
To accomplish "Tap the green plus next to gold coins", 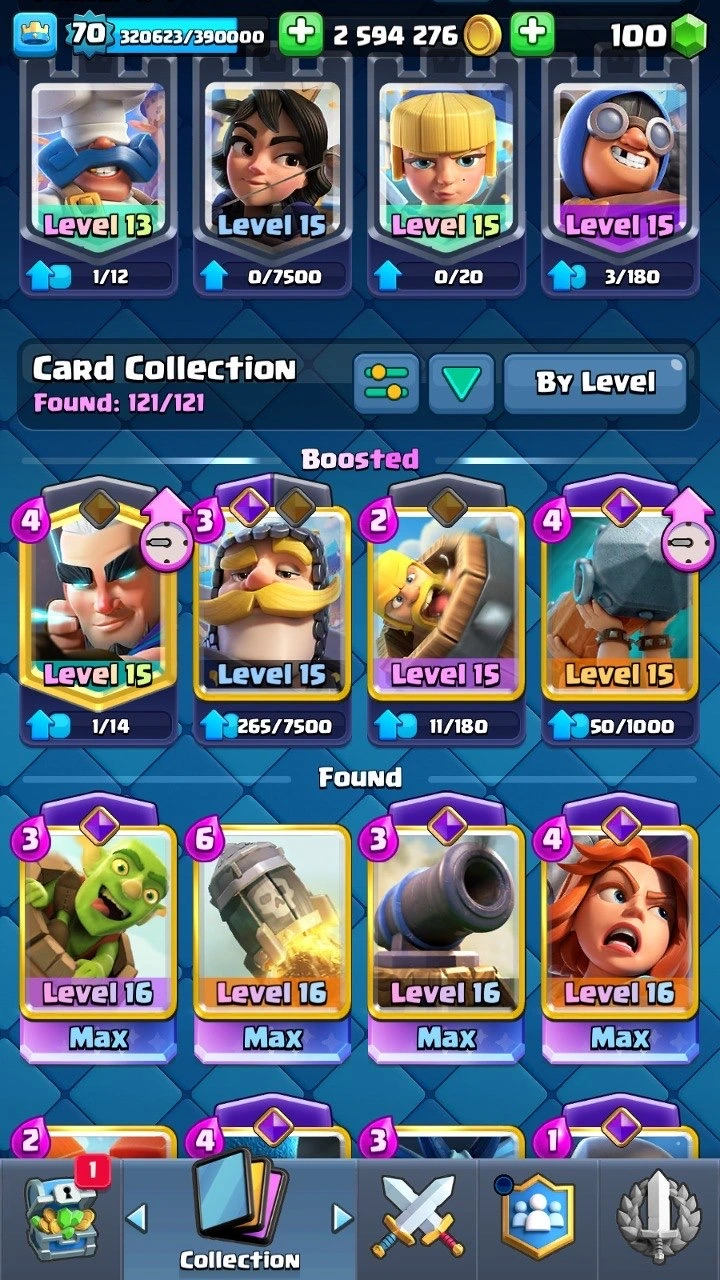I will [x=532, y=35].
